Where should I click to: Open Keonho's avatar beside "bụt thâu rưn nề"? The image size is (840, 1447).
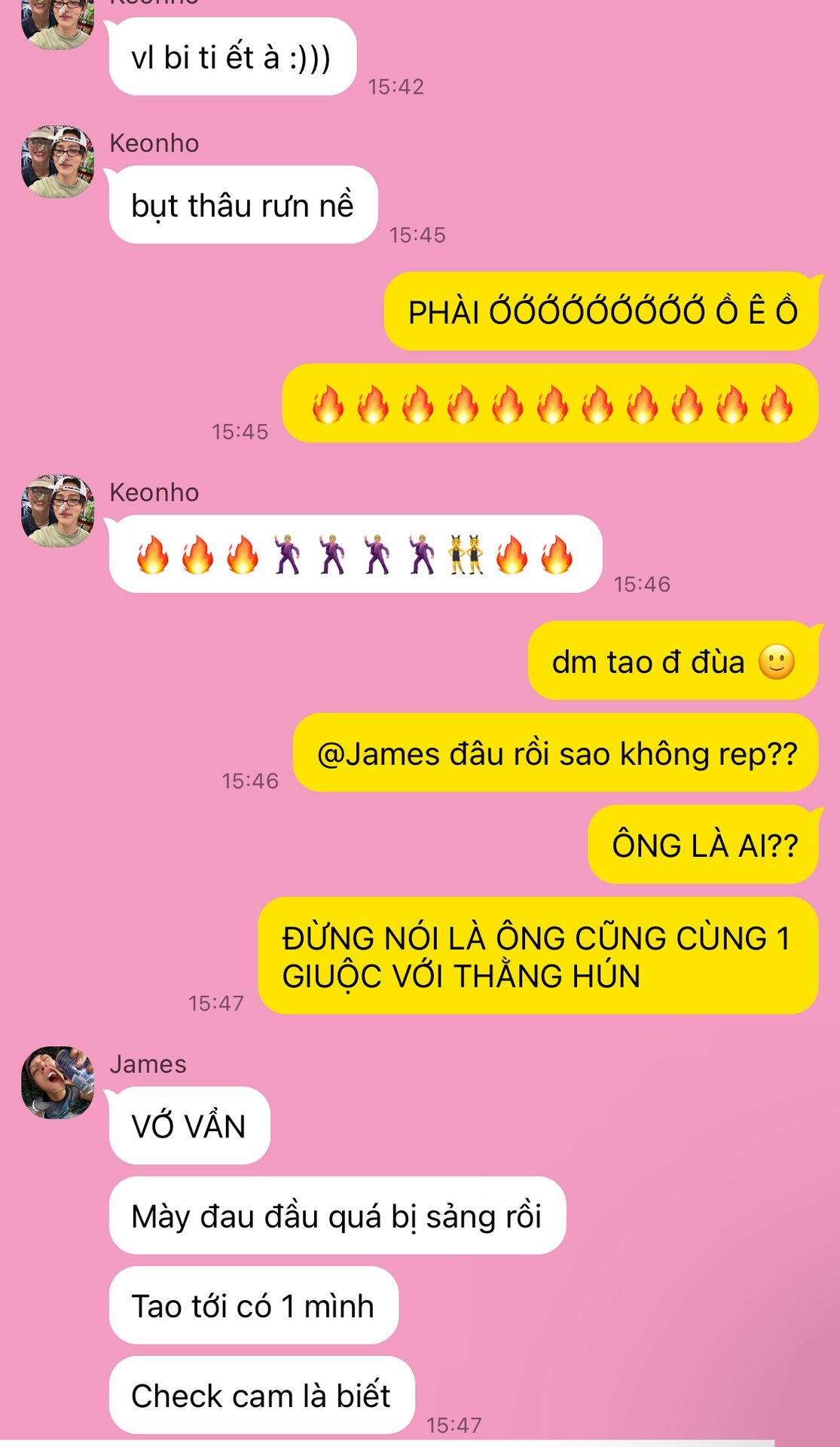[x=58, y=162]
